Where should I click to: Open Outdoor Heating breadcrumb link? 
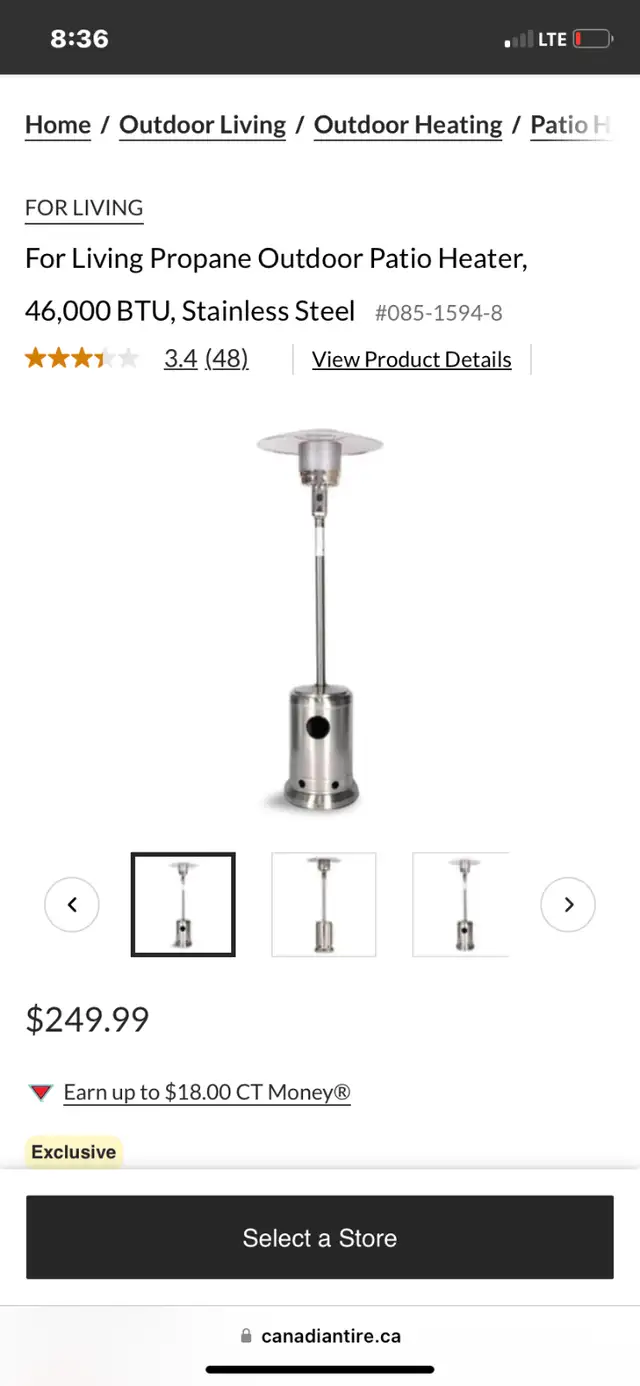click(408, 125)
